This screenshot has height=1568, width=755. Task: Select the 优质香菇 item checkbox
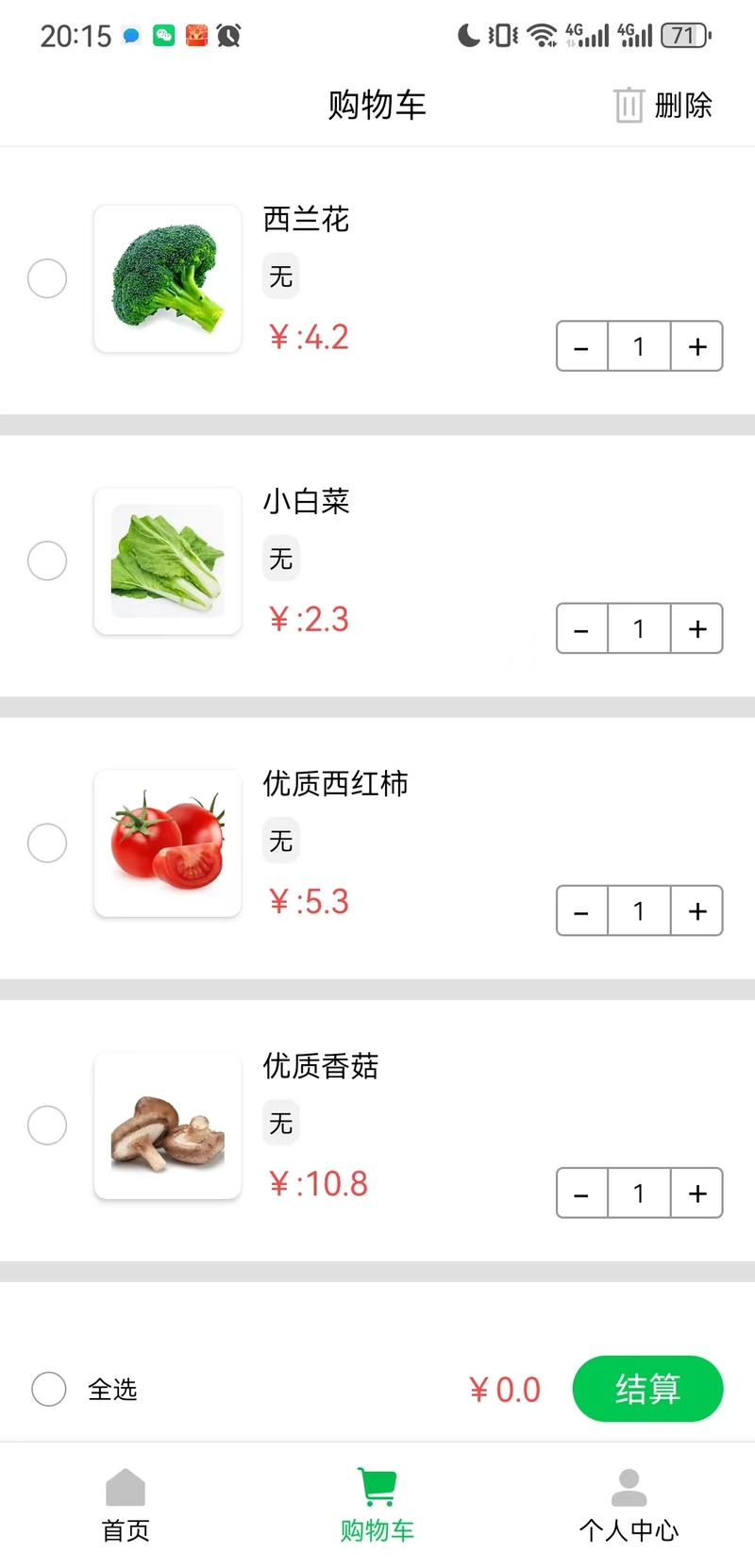pyautogui.click(x=47, y=1125)
